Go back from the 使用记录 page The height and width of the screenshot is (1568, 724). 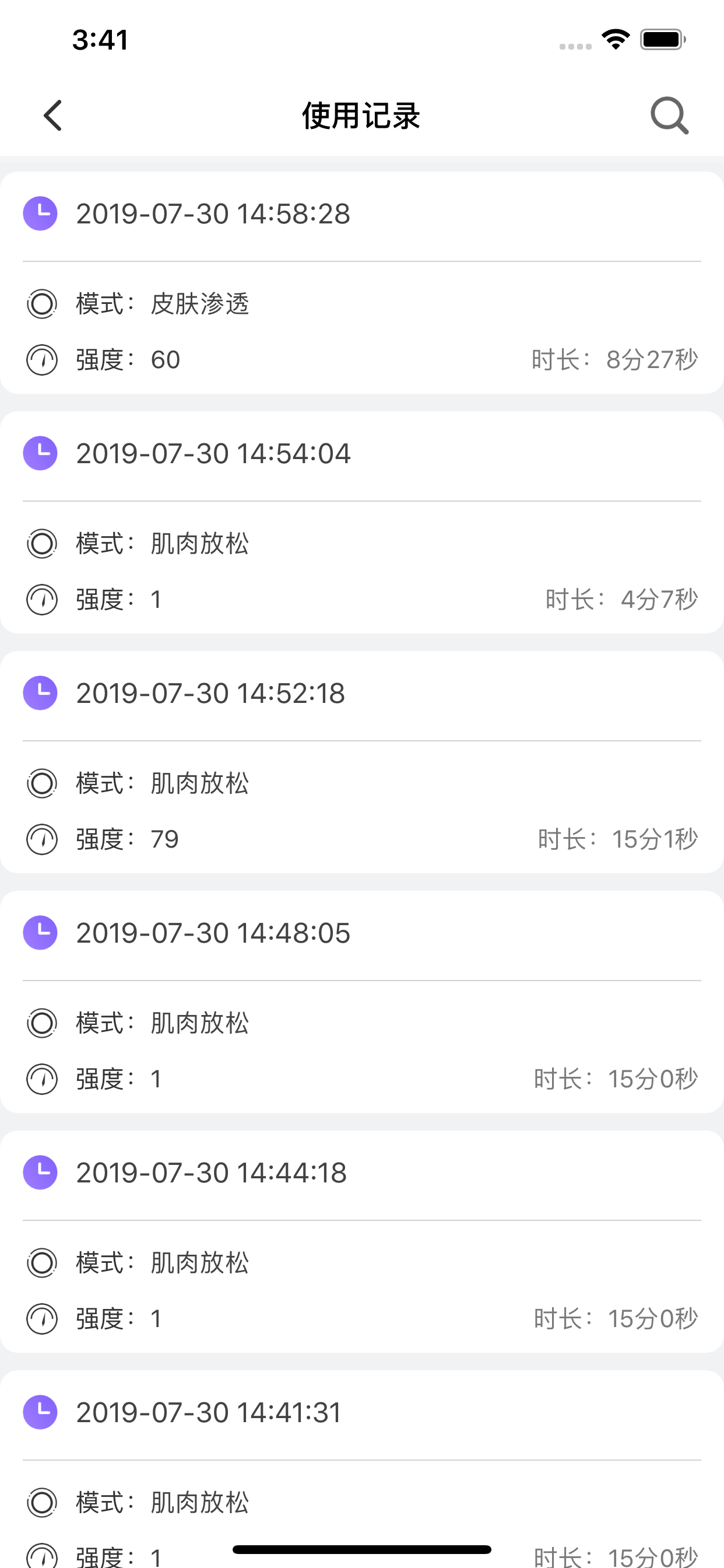(x=53, y=115)
